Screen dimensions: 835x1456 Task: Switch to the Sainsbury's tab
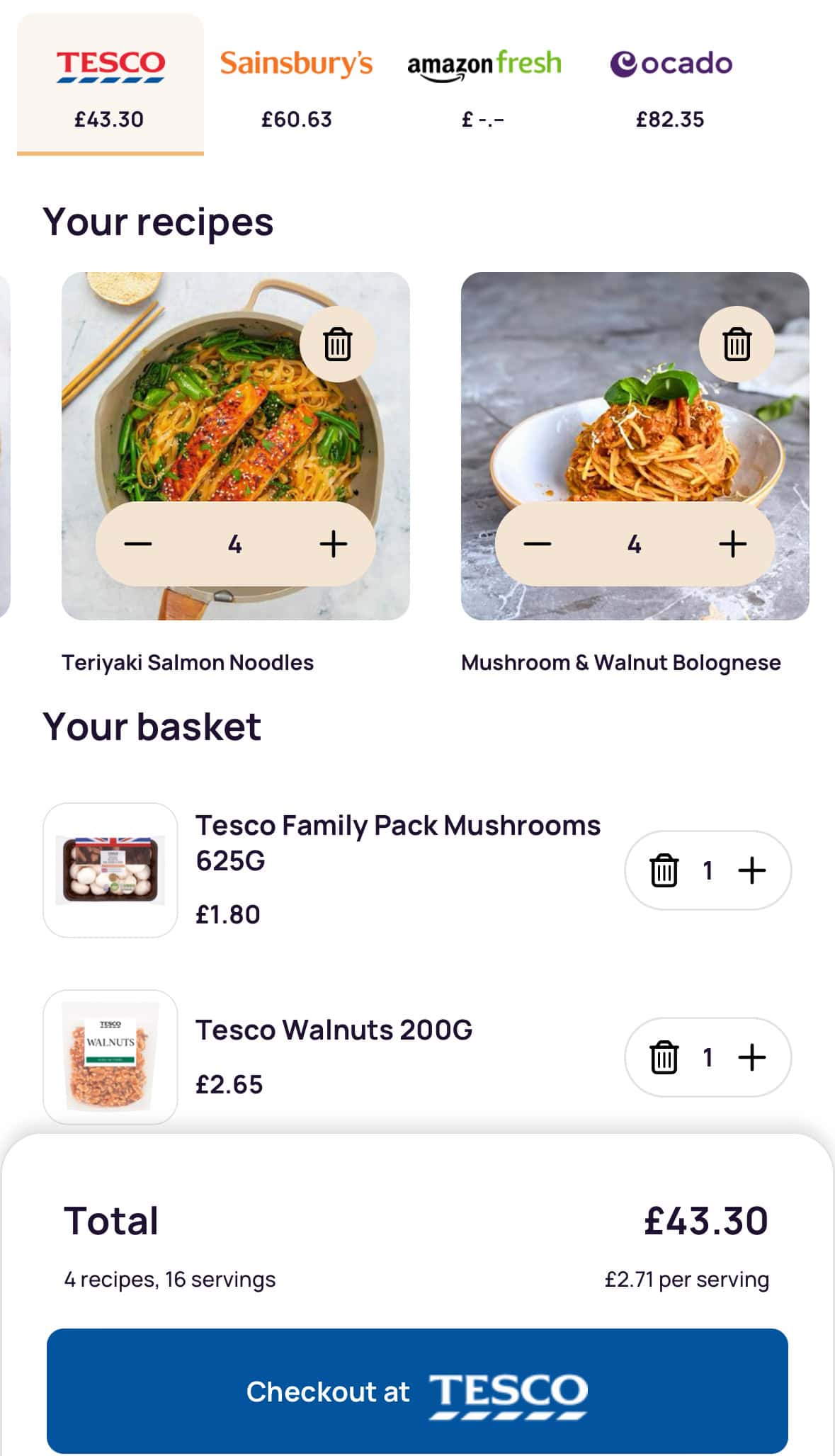click(296, 62)
